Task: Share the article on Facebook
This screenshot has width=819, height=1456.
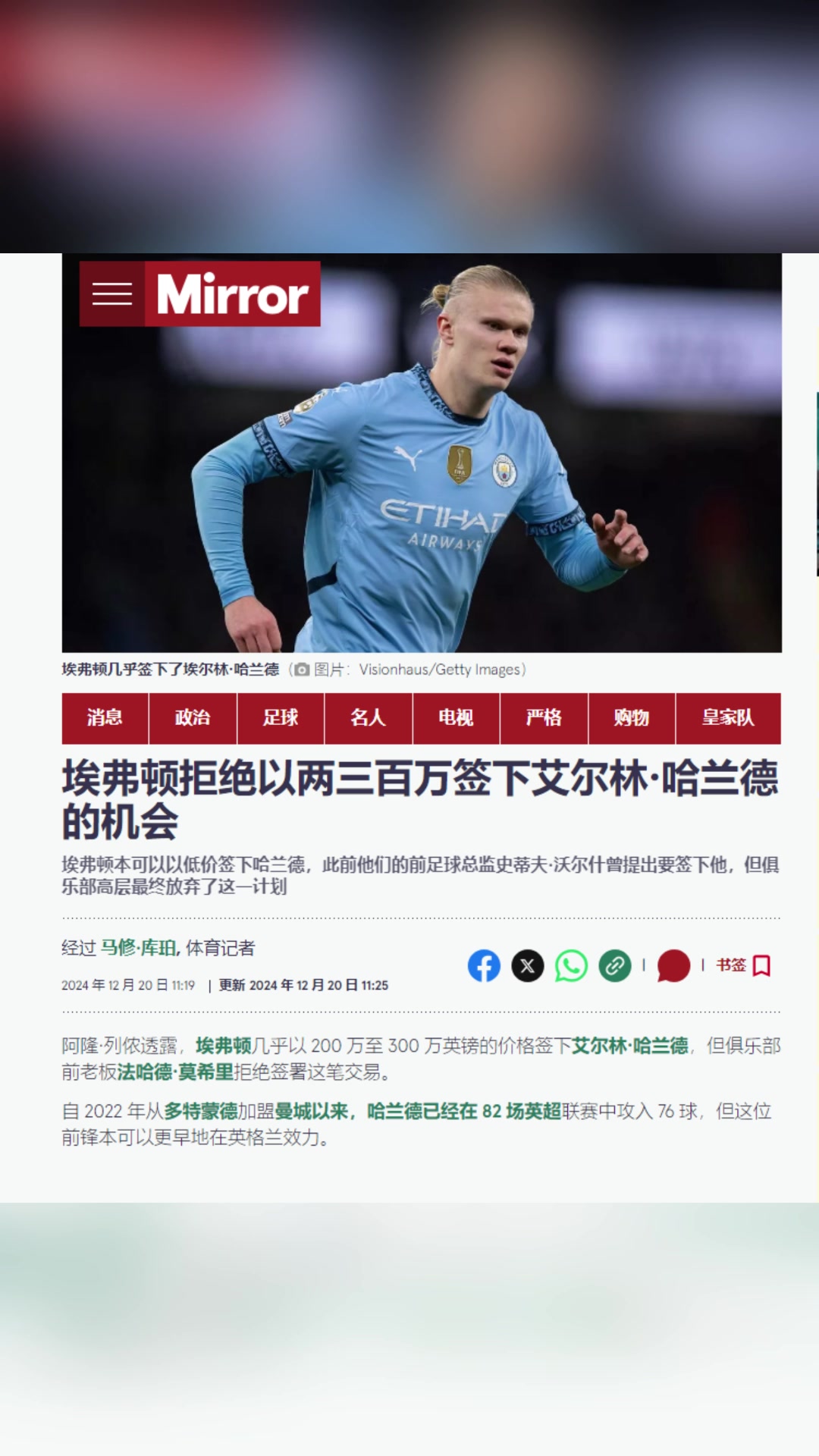Action: pyautogui.click(x=484, y=965)
